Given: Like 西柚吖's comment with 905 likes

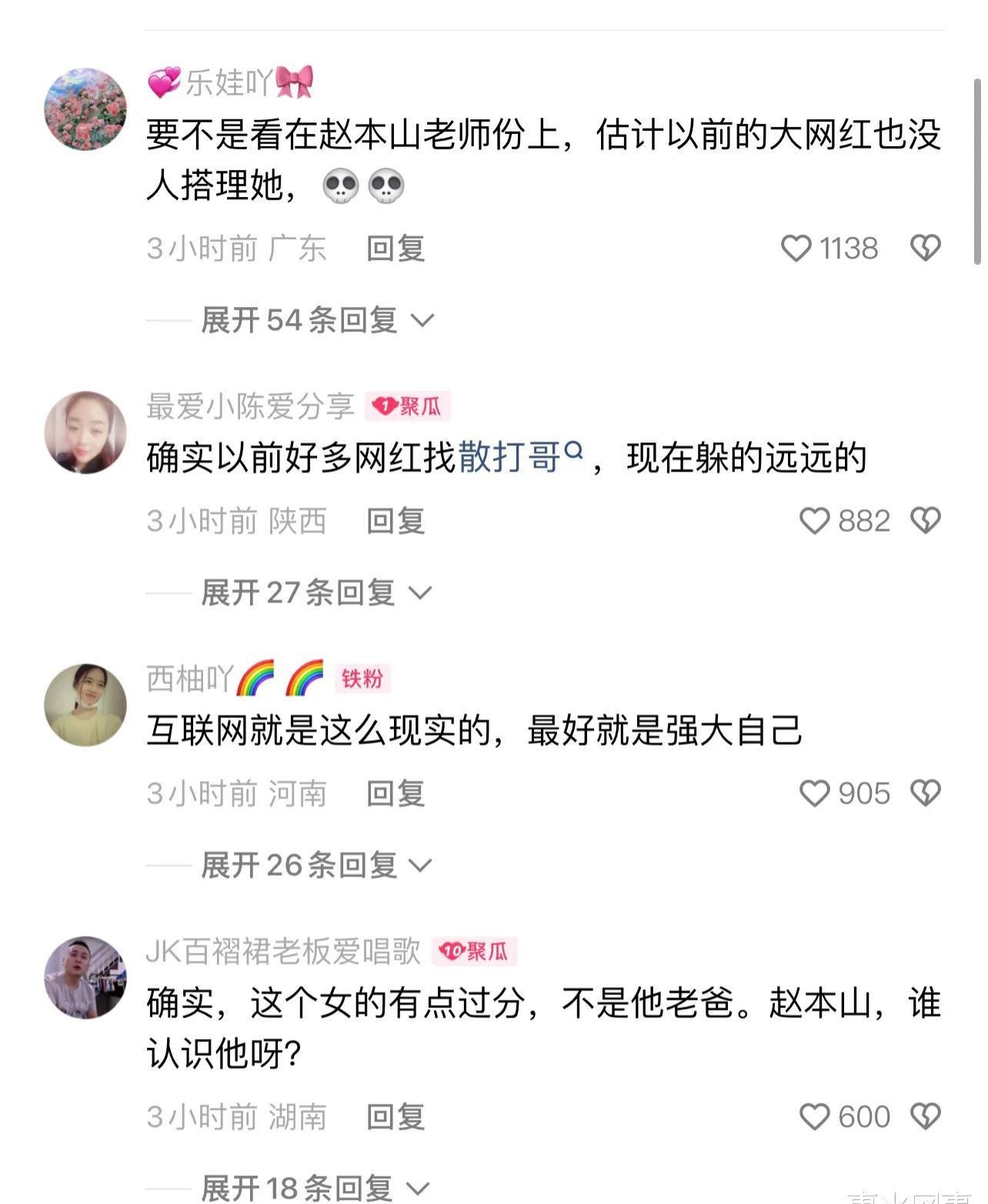Looking at the screenshot, I should (815, 793).
